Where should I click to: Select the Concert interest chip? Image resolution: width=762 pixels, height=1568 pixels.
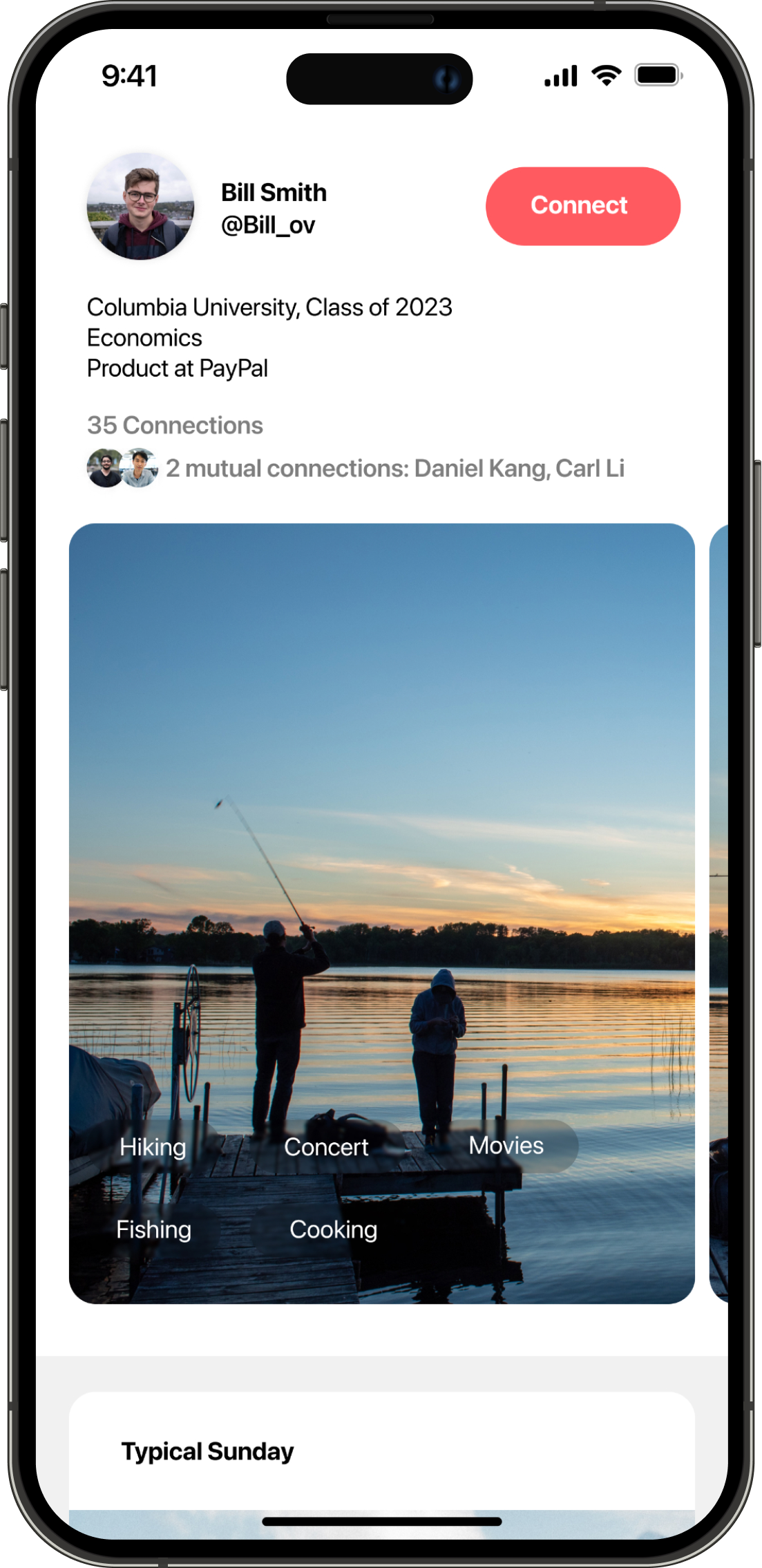(x=326, y=1147)
